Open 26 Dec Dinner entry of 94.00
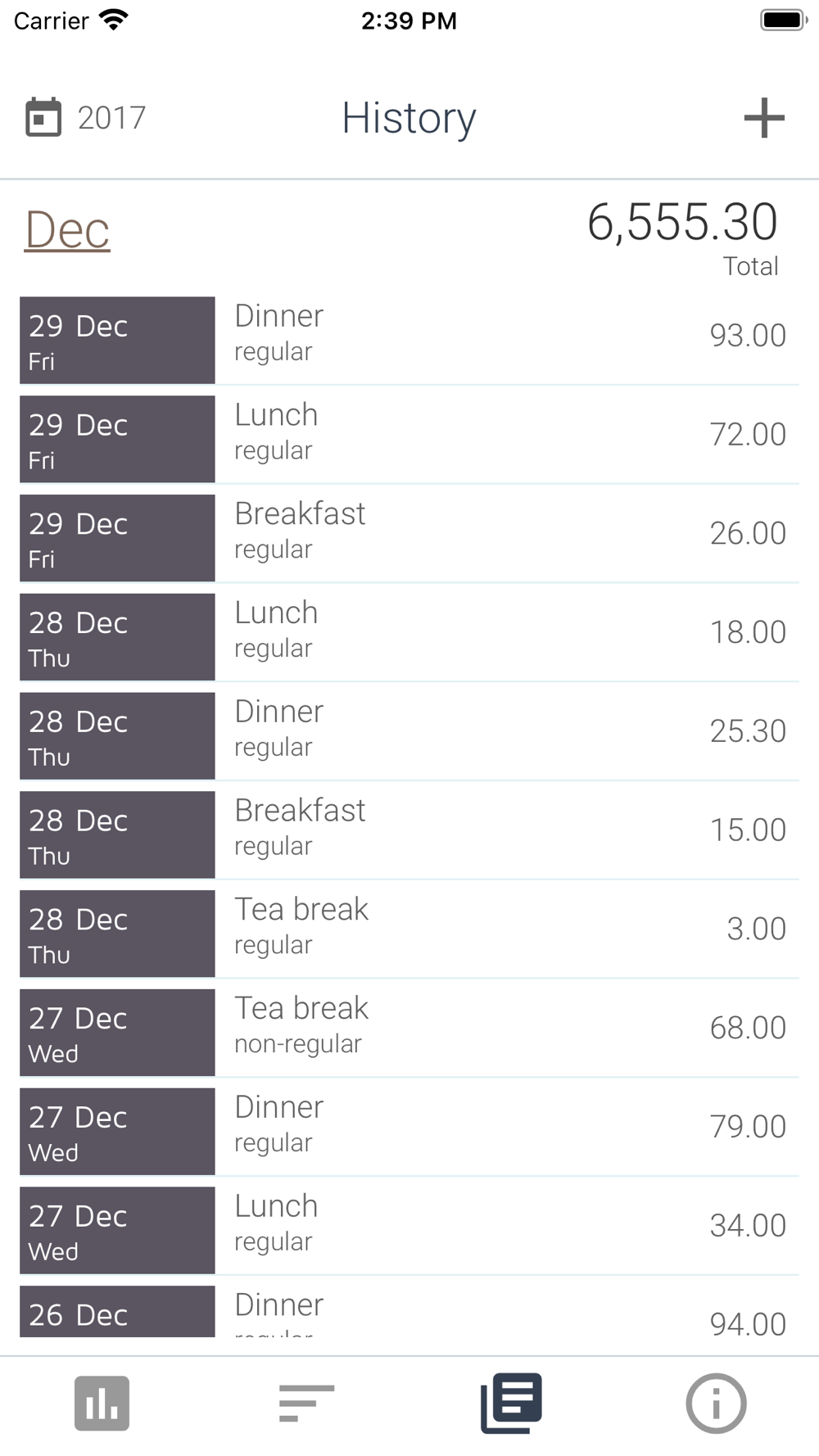Viewport: 819px width, 1456px height. 409,1312
